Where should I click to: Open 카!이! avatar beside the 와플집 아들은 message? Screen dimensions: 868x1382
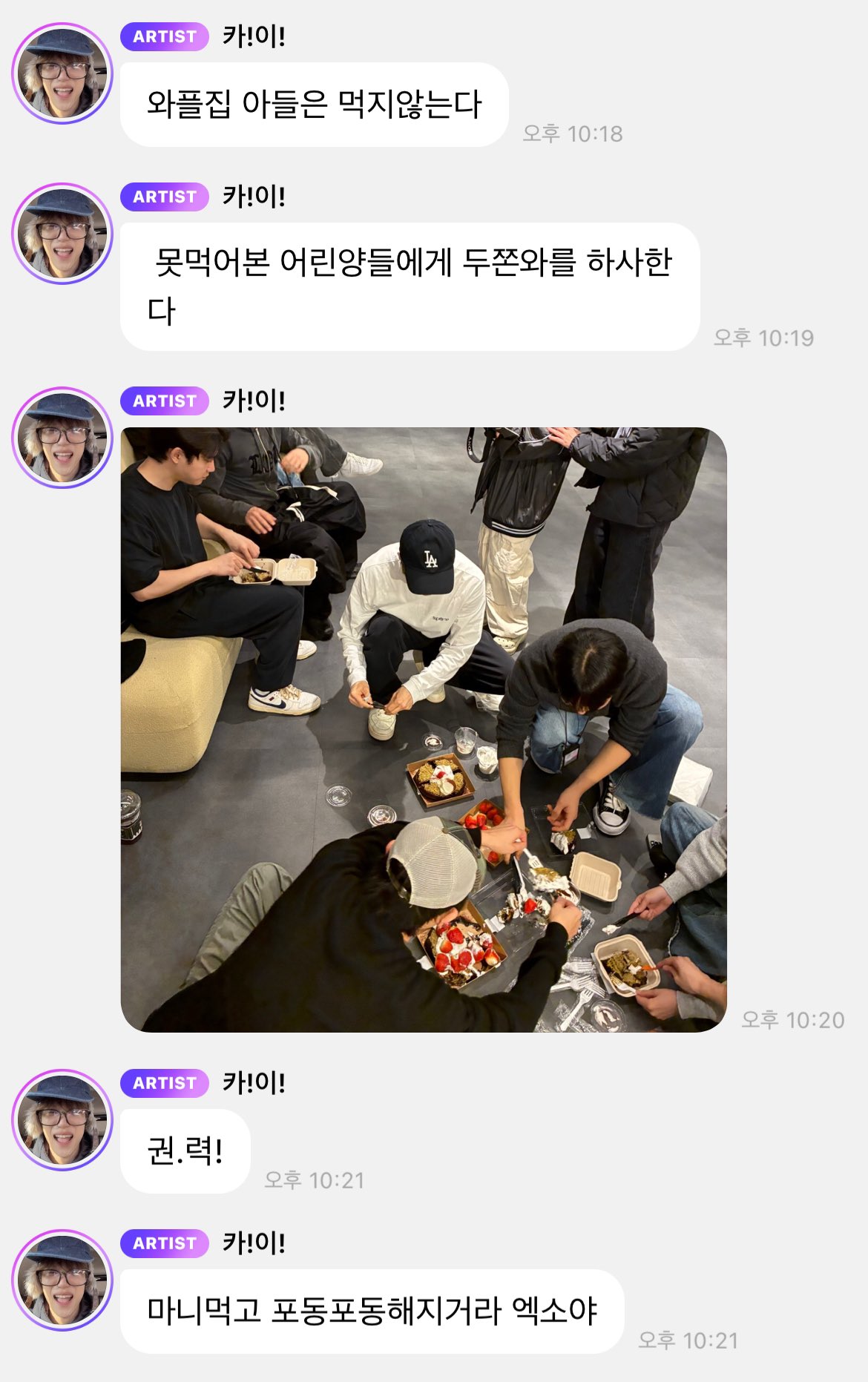coord(62,73)
